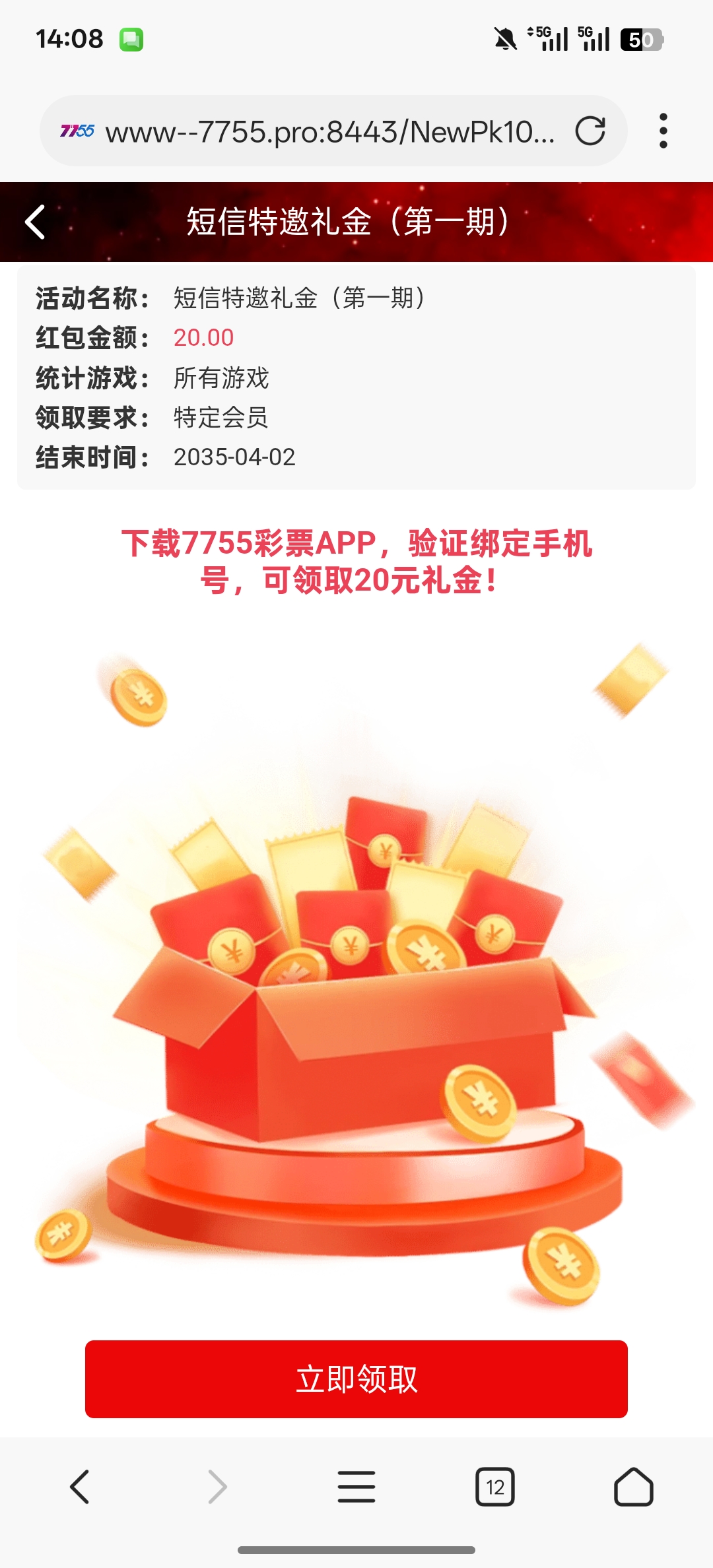The width and height of the screenshot is (713, 1568).
Task: Open the browser overflow menu
Action: [x=663, y=131]
